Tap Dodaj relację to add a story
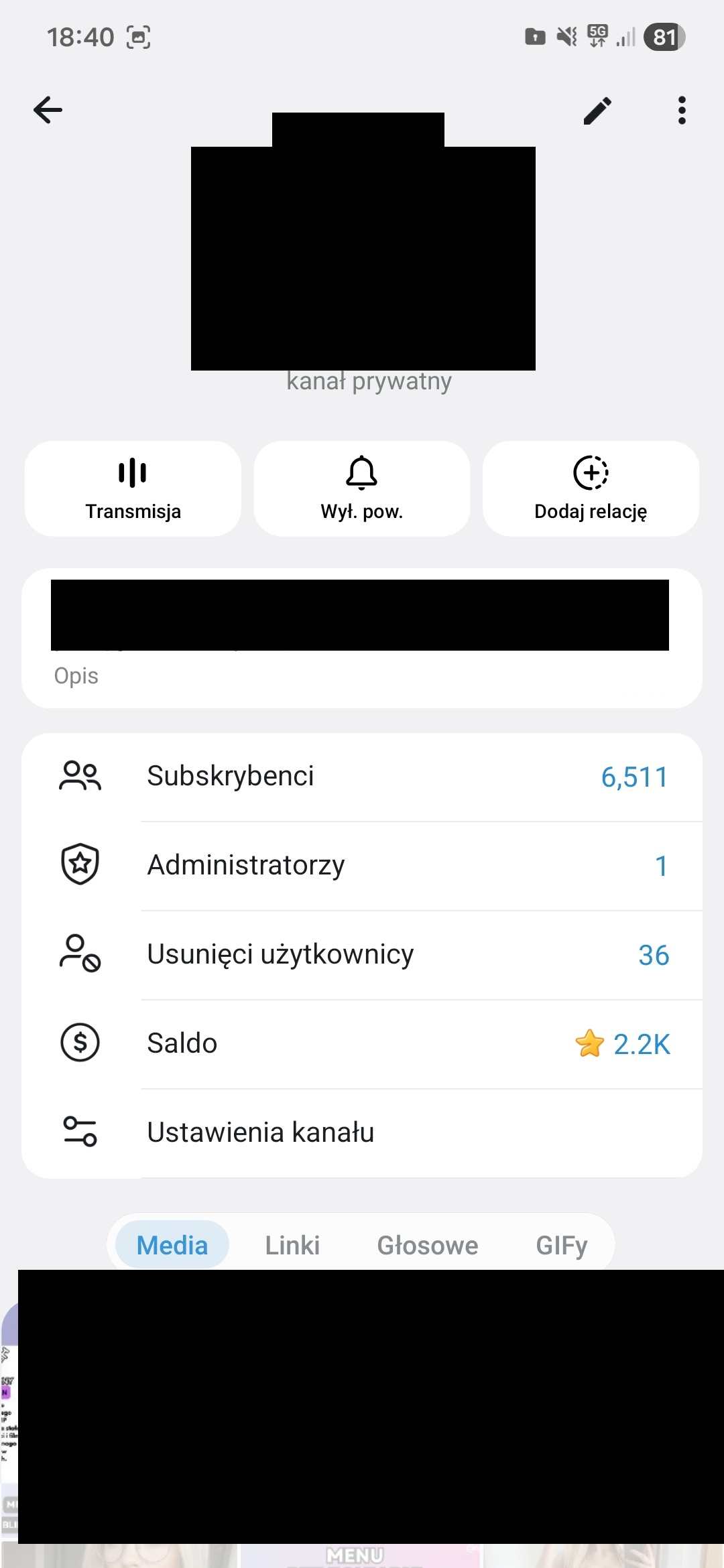This screenshot has width=724, height=1568. tap(591, 488)
